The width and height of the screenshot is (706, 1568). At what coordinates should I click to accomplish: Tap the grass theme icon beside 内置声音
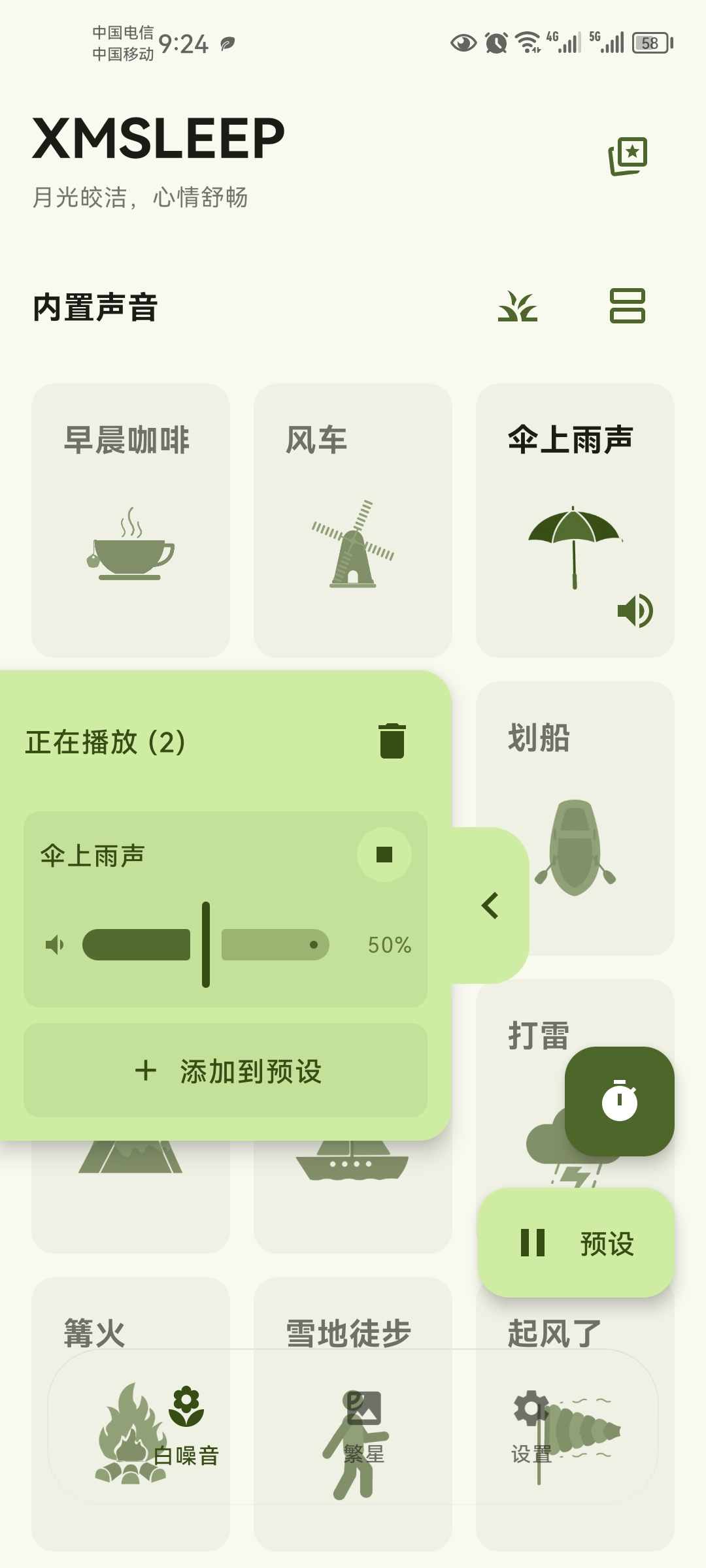(x=517, y=306)
